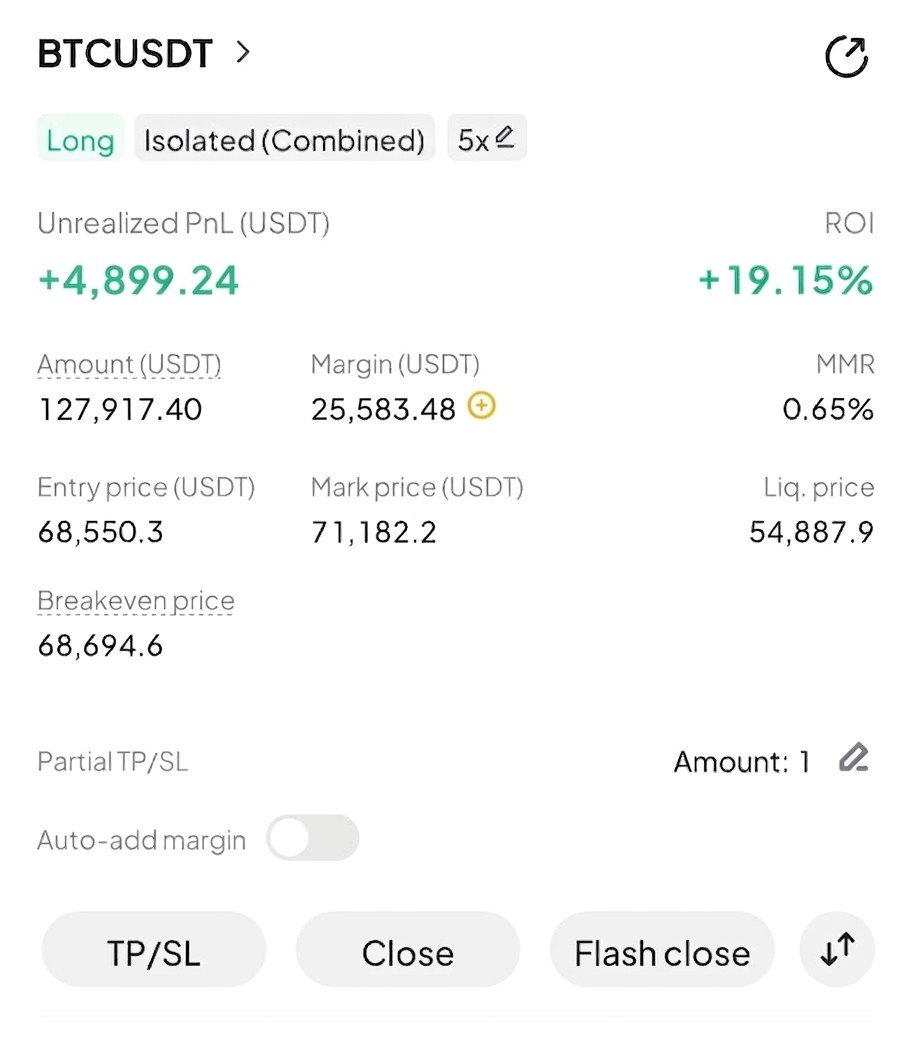Tap the pencil icon next to 5x leverage
Image resolution: width=912 pixels, height=1047 pixels.
(505, 137)
